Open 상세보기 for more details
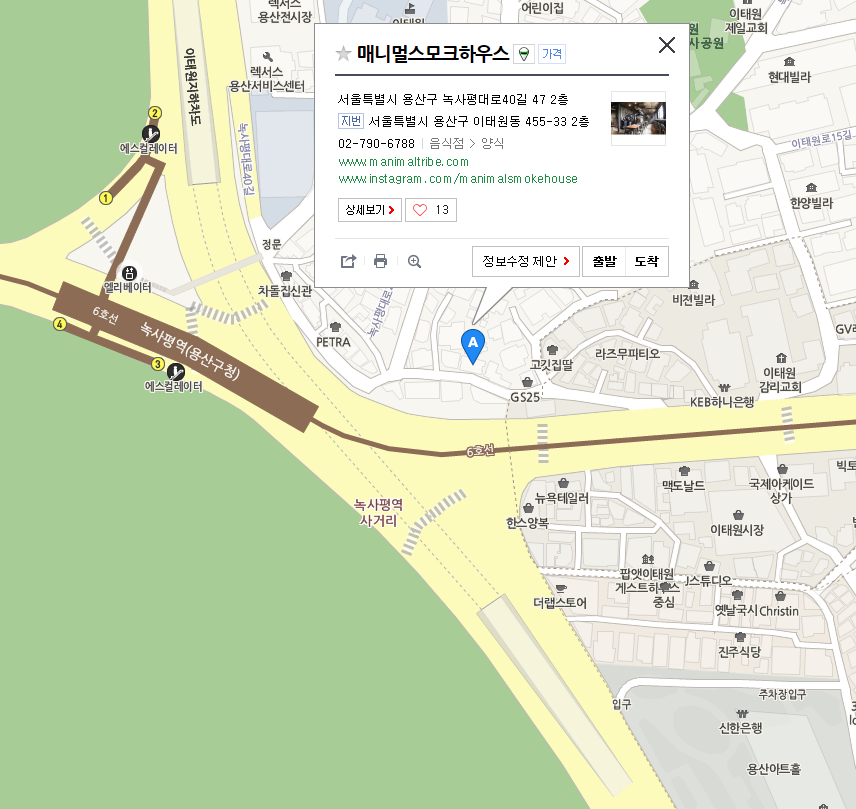856x809 pixels. 370,210
